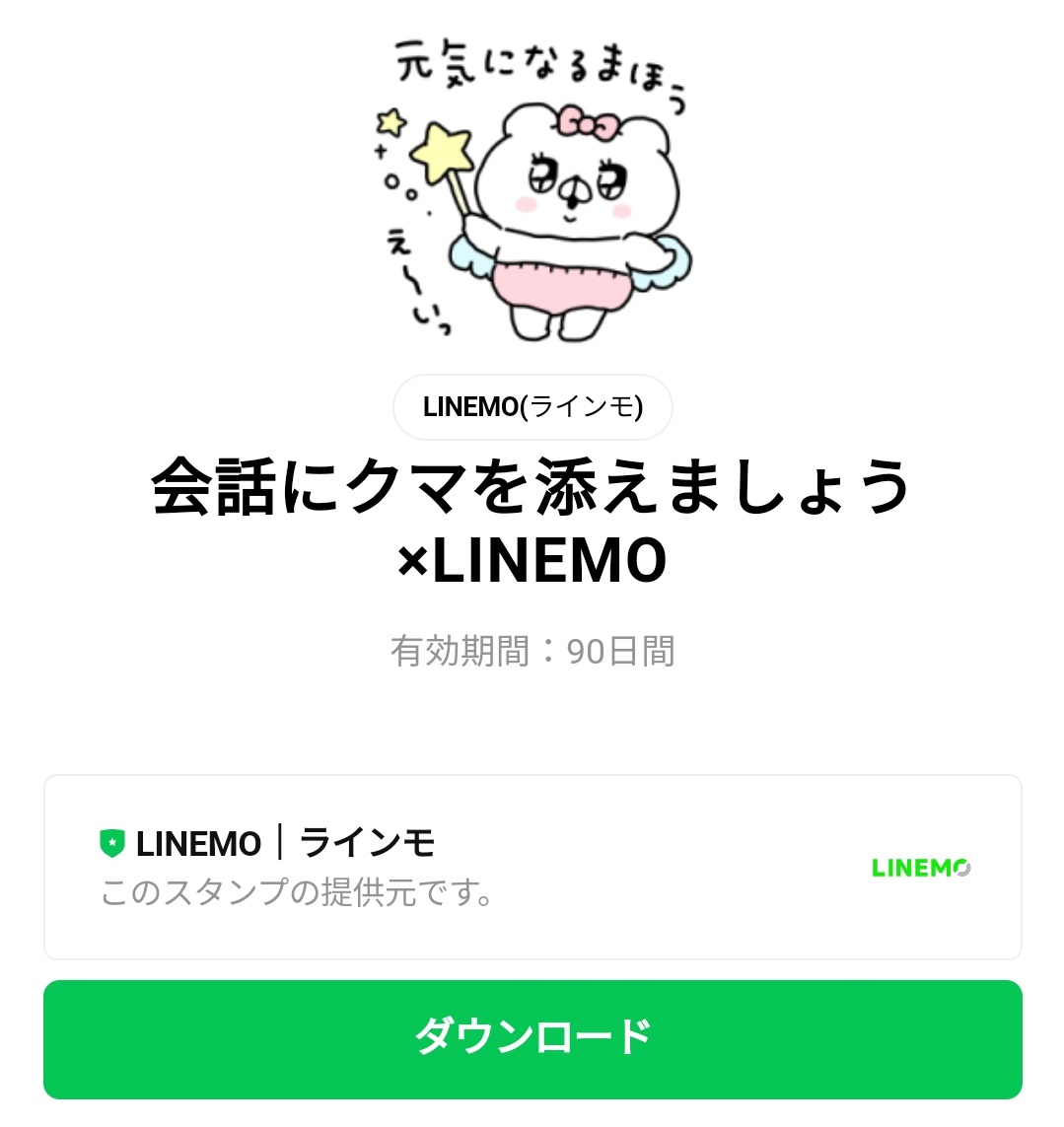The image size is (1064, 1127).
Task: Open the provider information card
Action: 532,868
